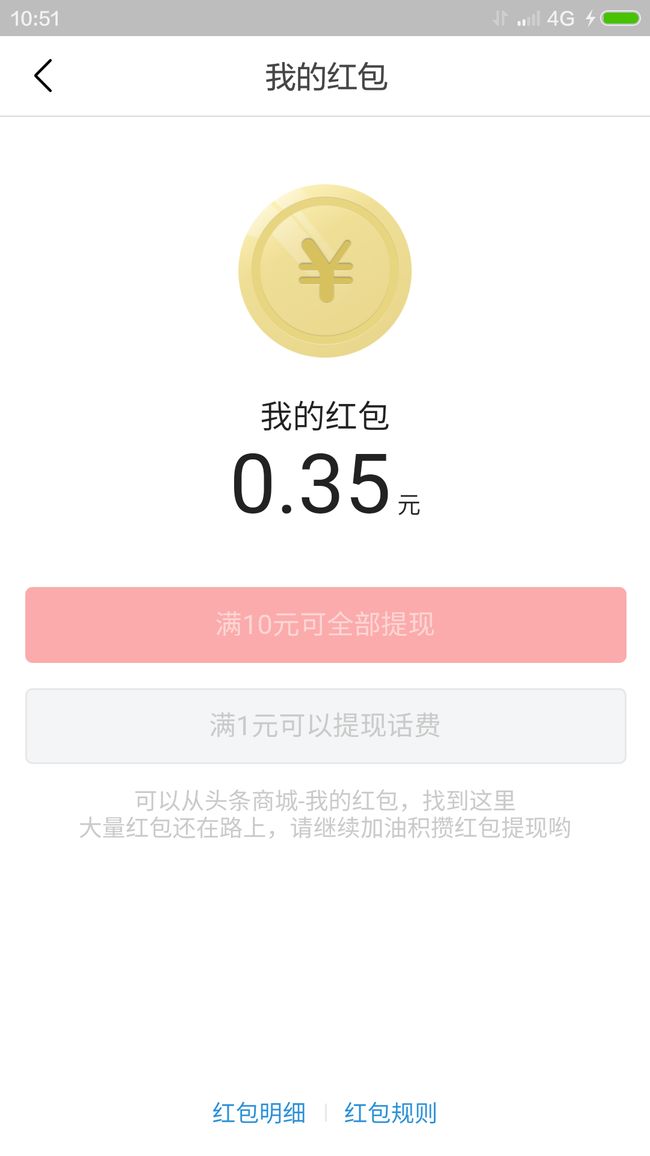650x1156 pixels.
Task: View the 红包规则 rules link
Action: tap(391, 1112)
